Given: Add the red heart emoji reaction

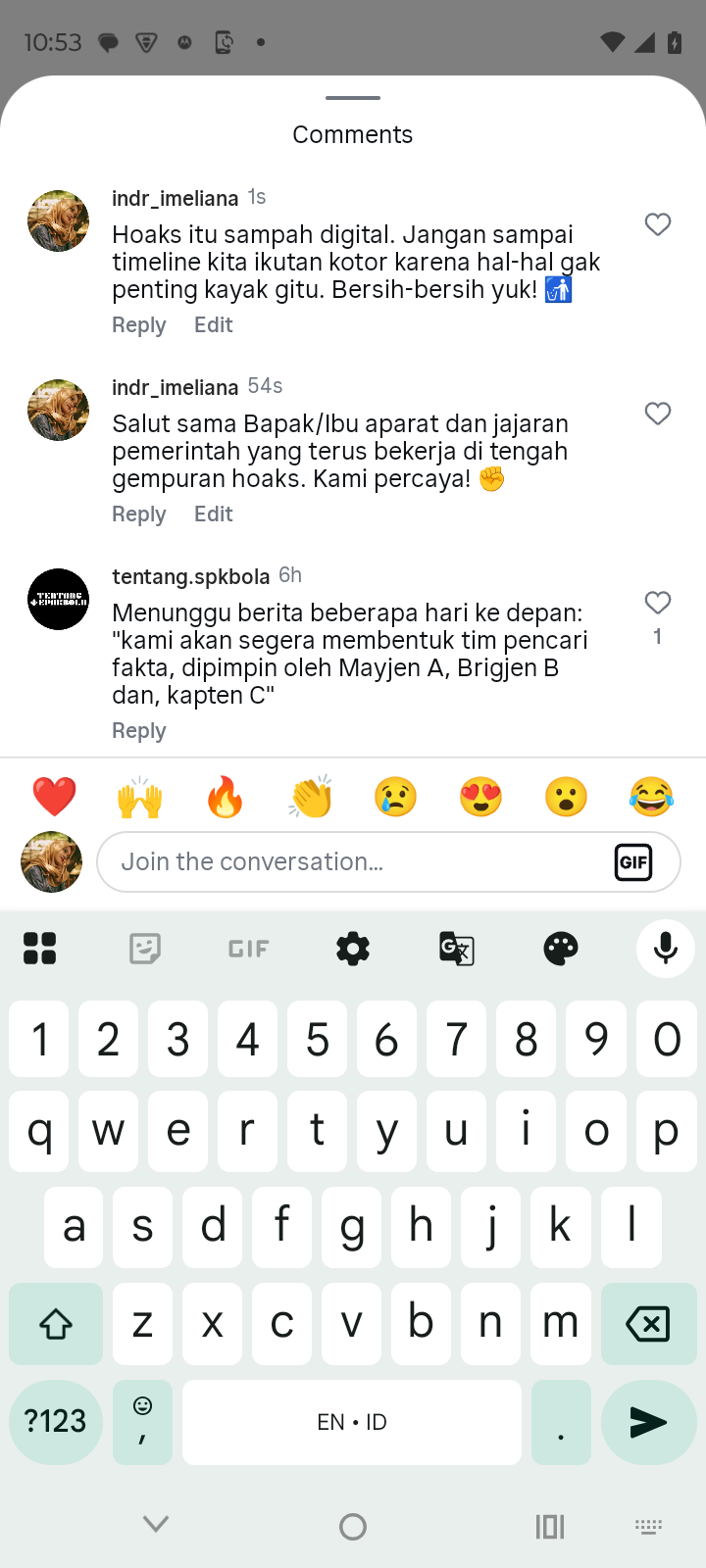Looking at the screenshot, I should click(54, 797).
